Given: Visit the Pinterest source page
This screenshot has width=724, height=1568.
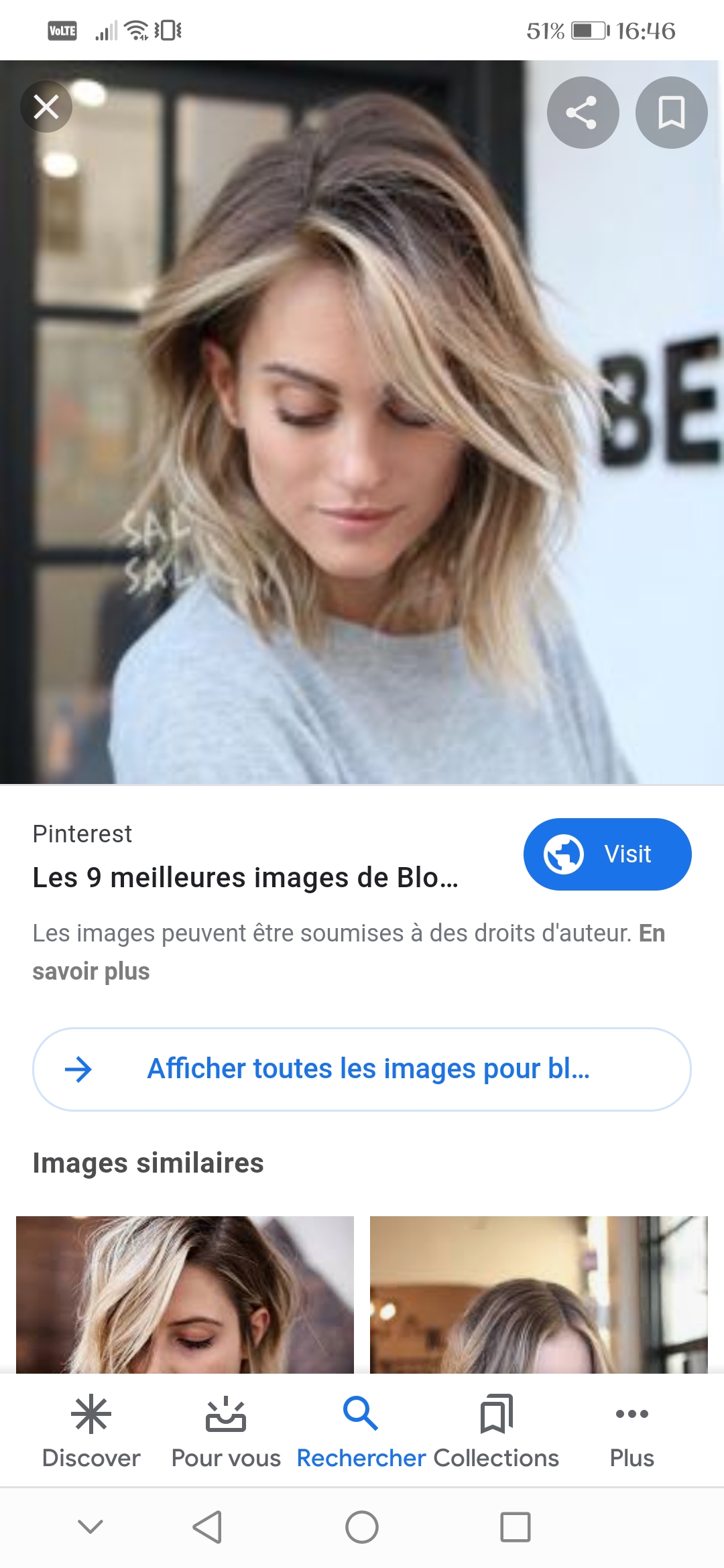Looking at the screenshot, I should click(607, 854).
